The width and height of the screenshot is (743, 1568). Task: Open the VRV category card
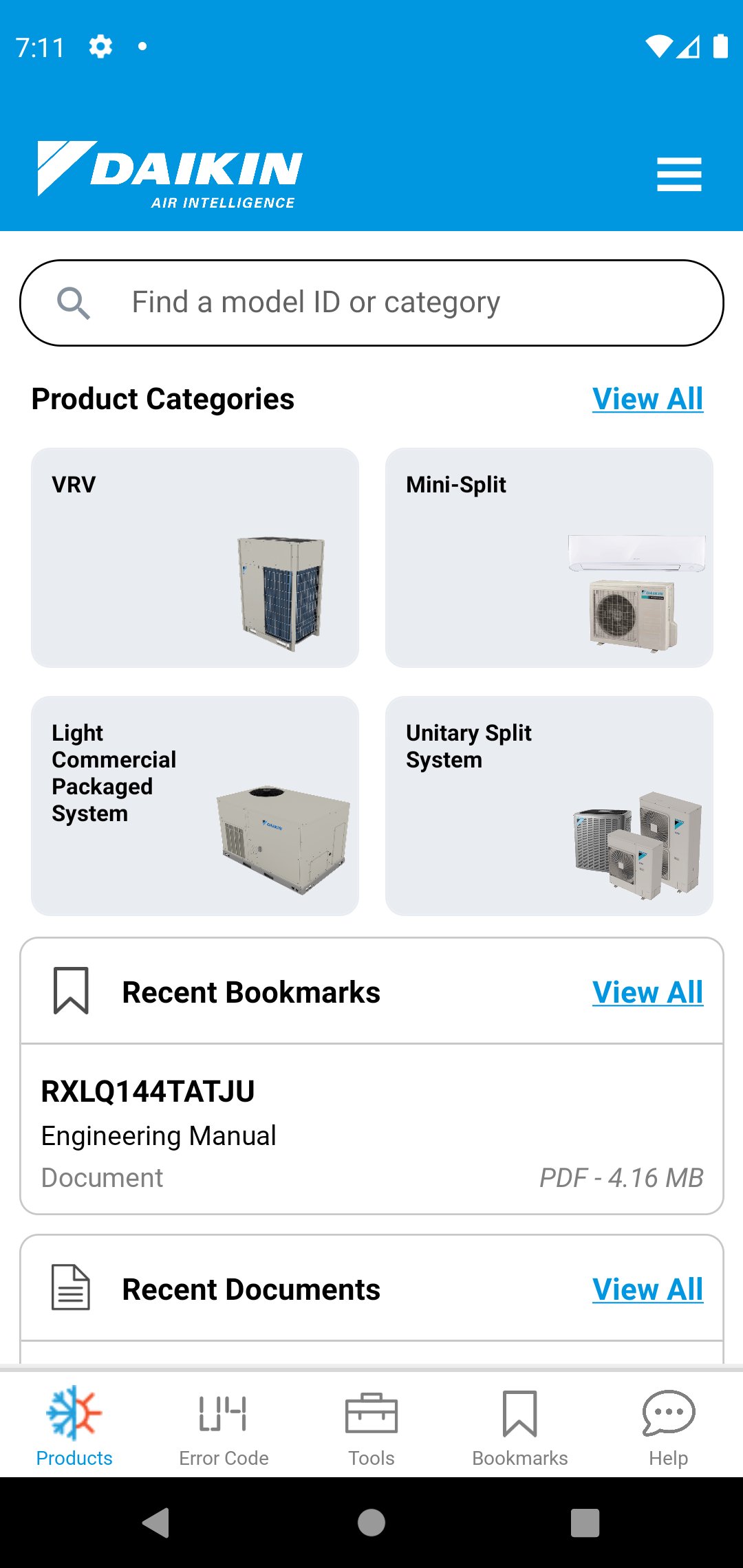click(x=195, y=558)
